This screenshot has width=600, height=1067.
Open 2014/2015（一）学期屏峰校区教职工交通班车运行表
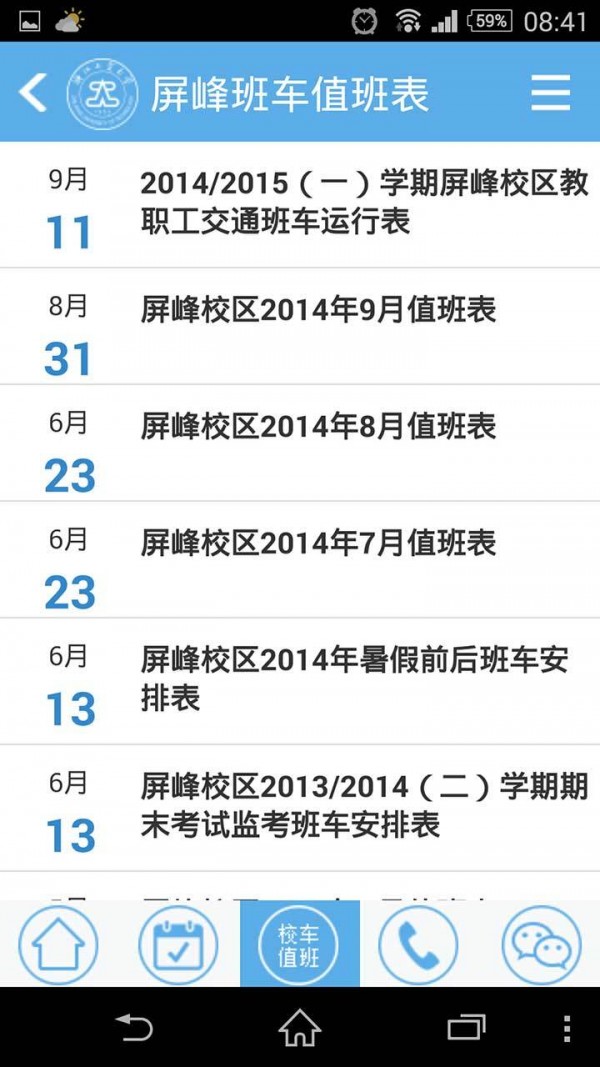(x=300, y=205)
